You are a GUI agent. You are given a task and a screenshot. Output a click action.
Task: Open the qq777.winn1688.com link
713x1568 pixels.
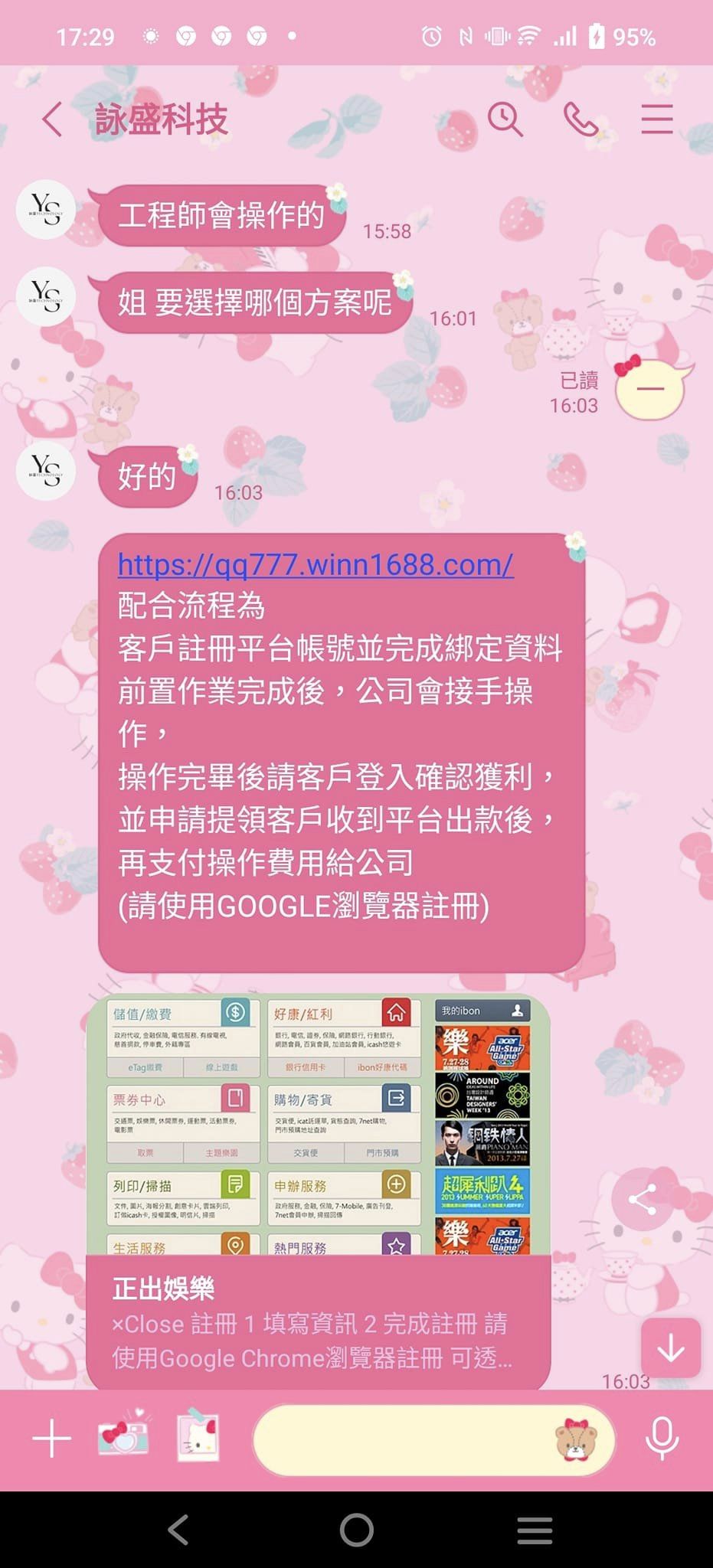pyautogui.click(x=315, y=565)
